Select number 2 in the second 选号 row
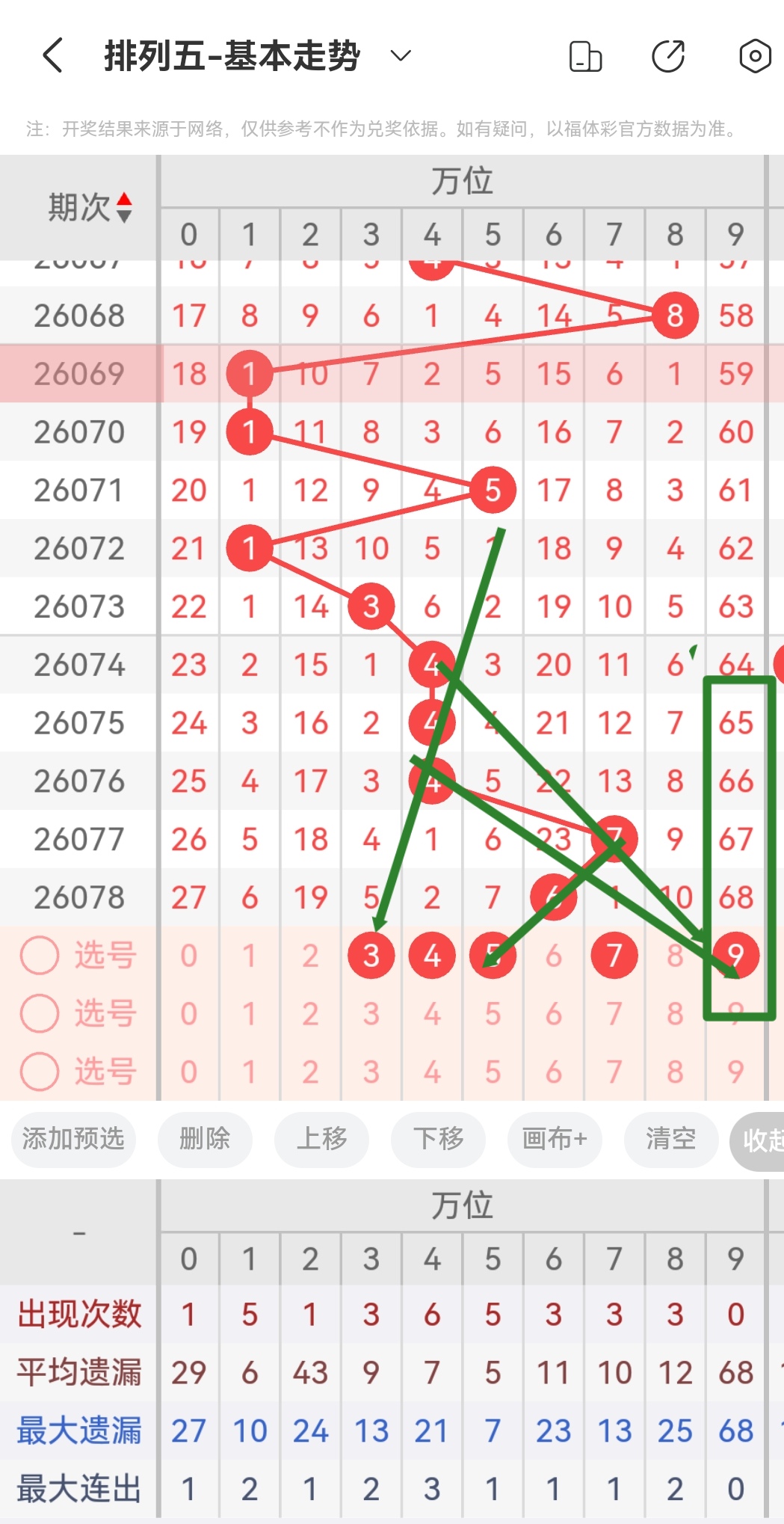The height and width of the screenshot is (1524, 784). 310,1013
